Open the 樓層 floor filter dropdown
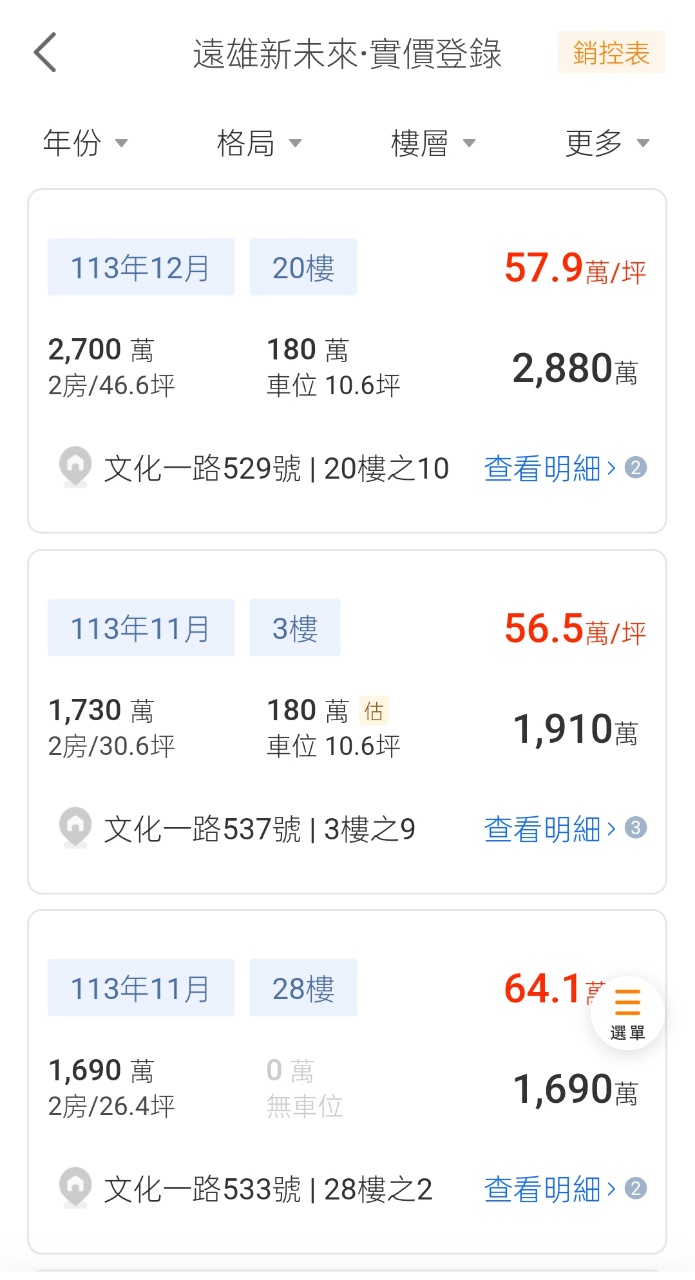695x1280 pixels. [433, 143]
